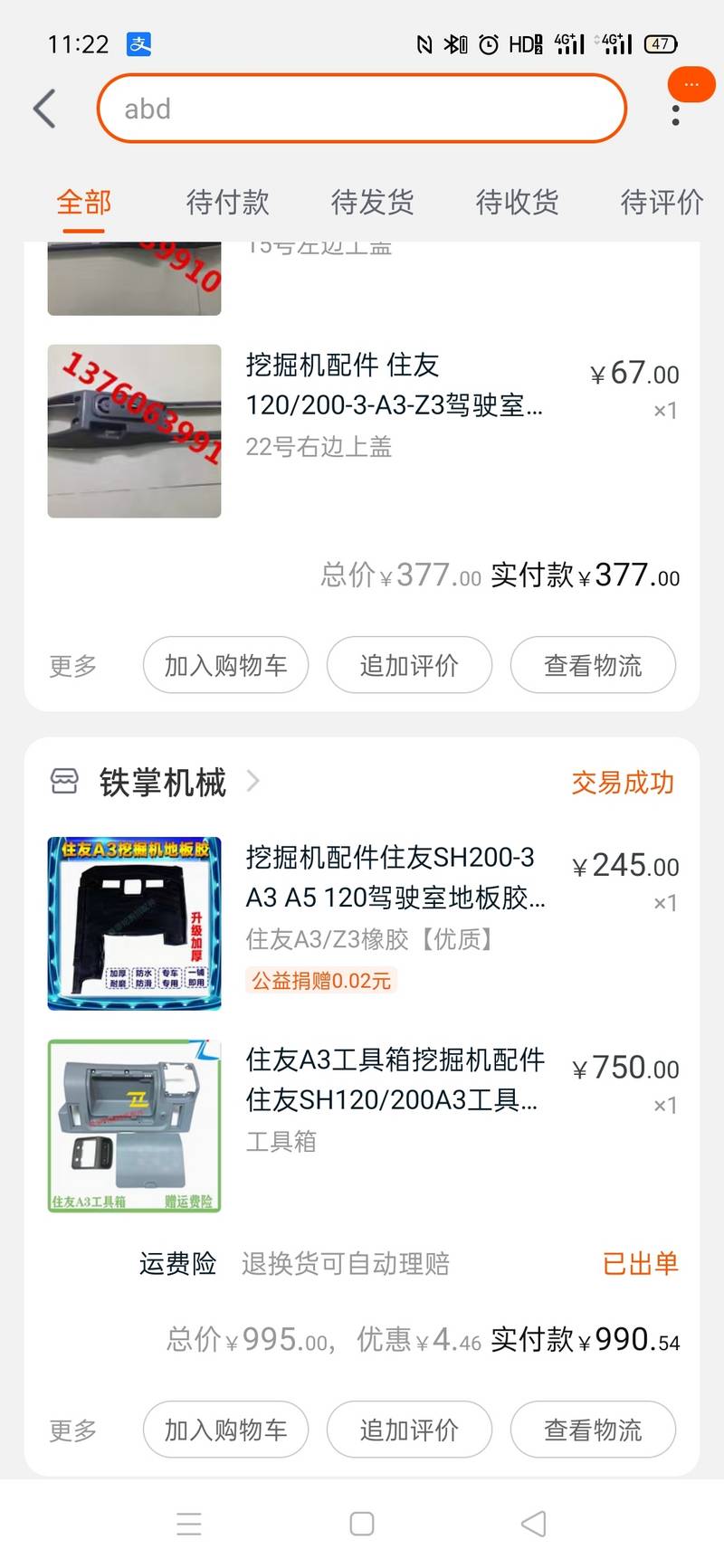Image resolution: width=724 pixels, height=1568 pixels.
Task: Tap 追加评价 for the ¥377 order
Action: point(409,665)
